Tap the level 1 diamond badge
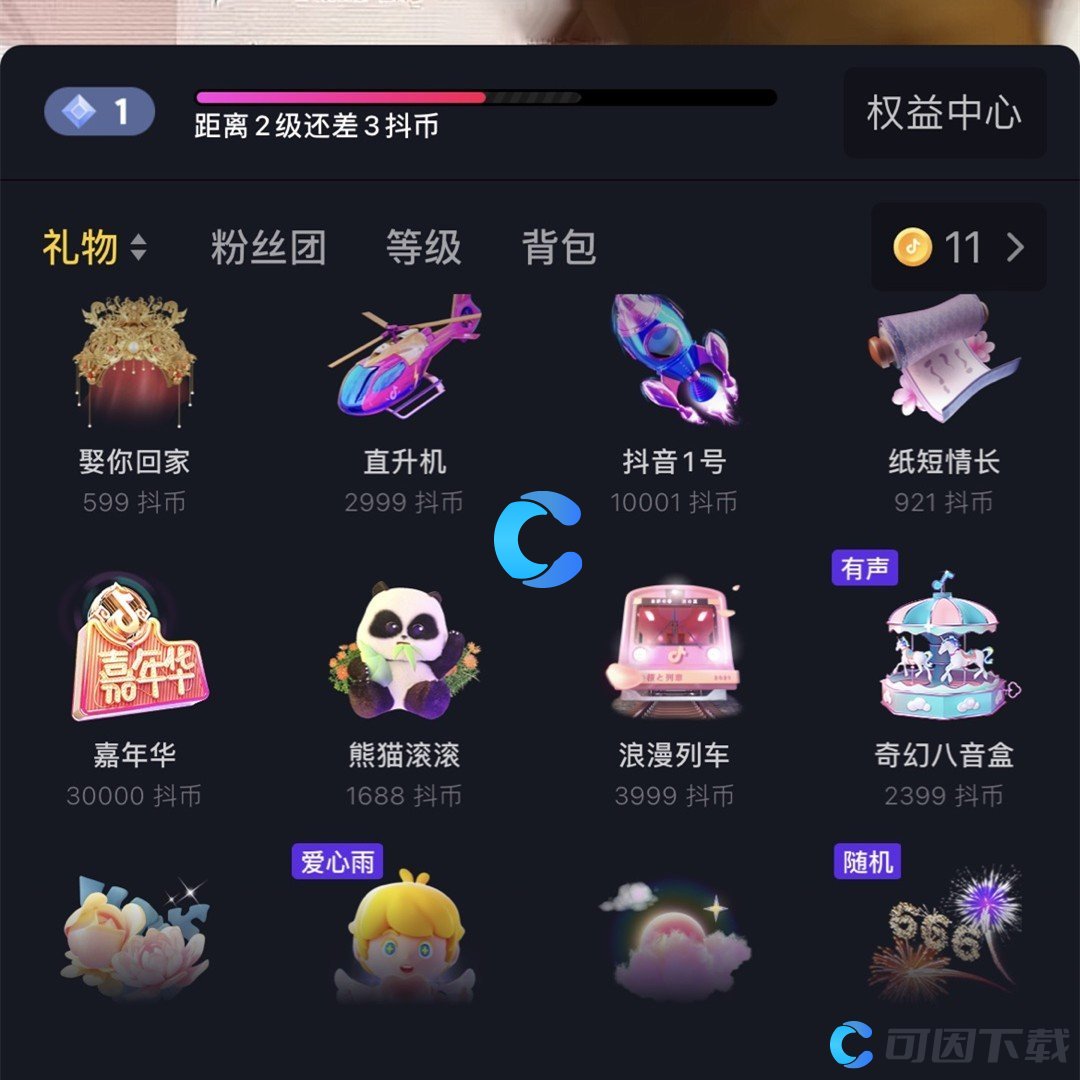Screen dimensions: 1080x1080 [x=99, y=111]
